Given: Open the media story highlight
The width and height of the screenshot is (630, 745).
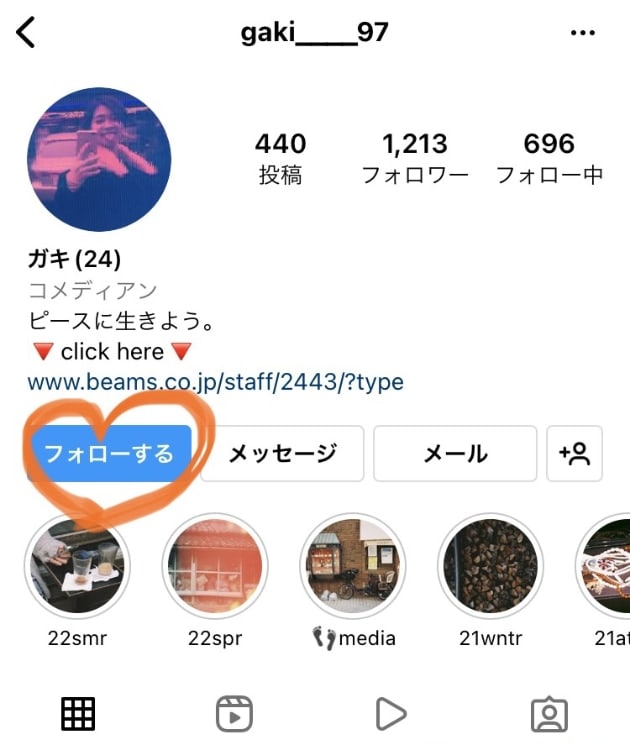Looking at the screenshot, I should tap(353, 566).
